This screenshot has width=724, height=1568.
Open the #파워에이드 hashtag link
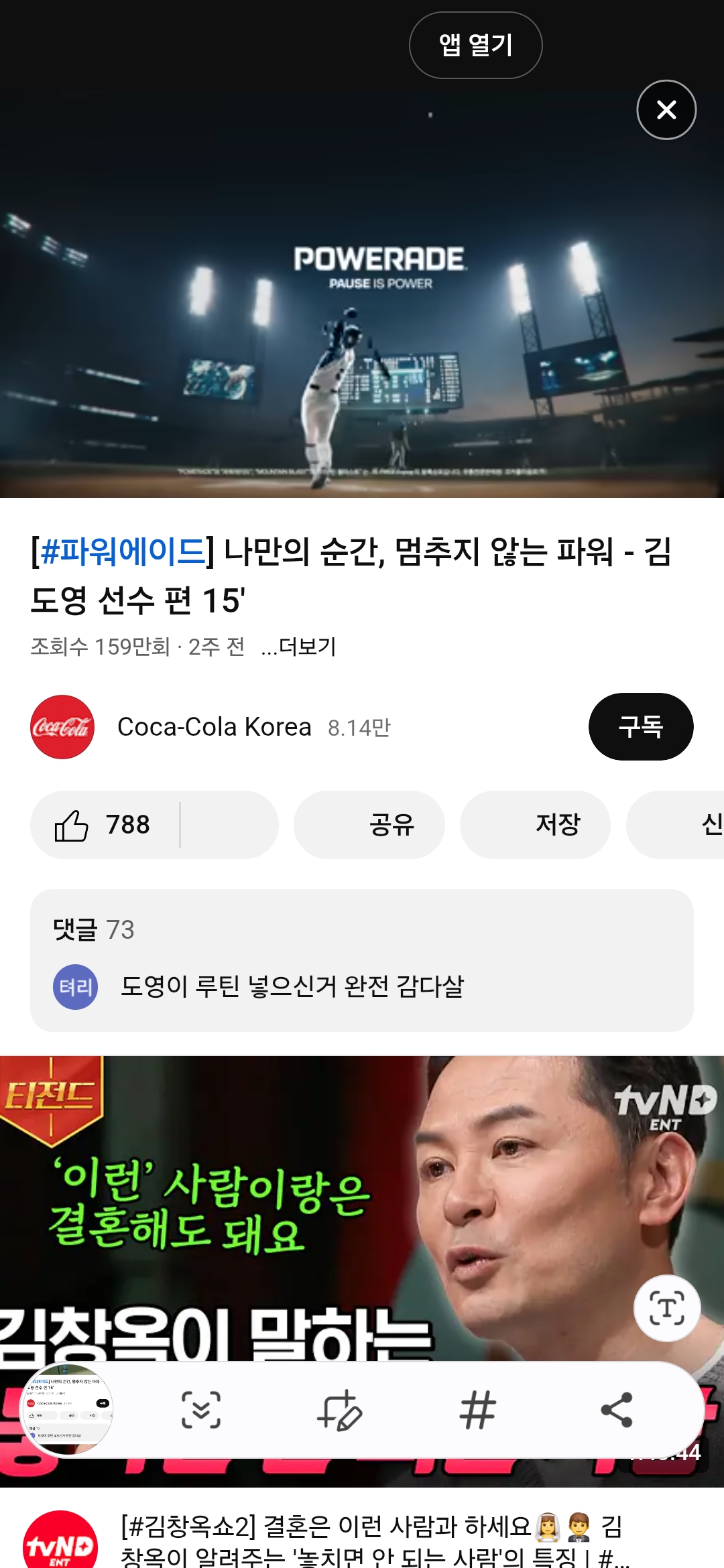123,552
